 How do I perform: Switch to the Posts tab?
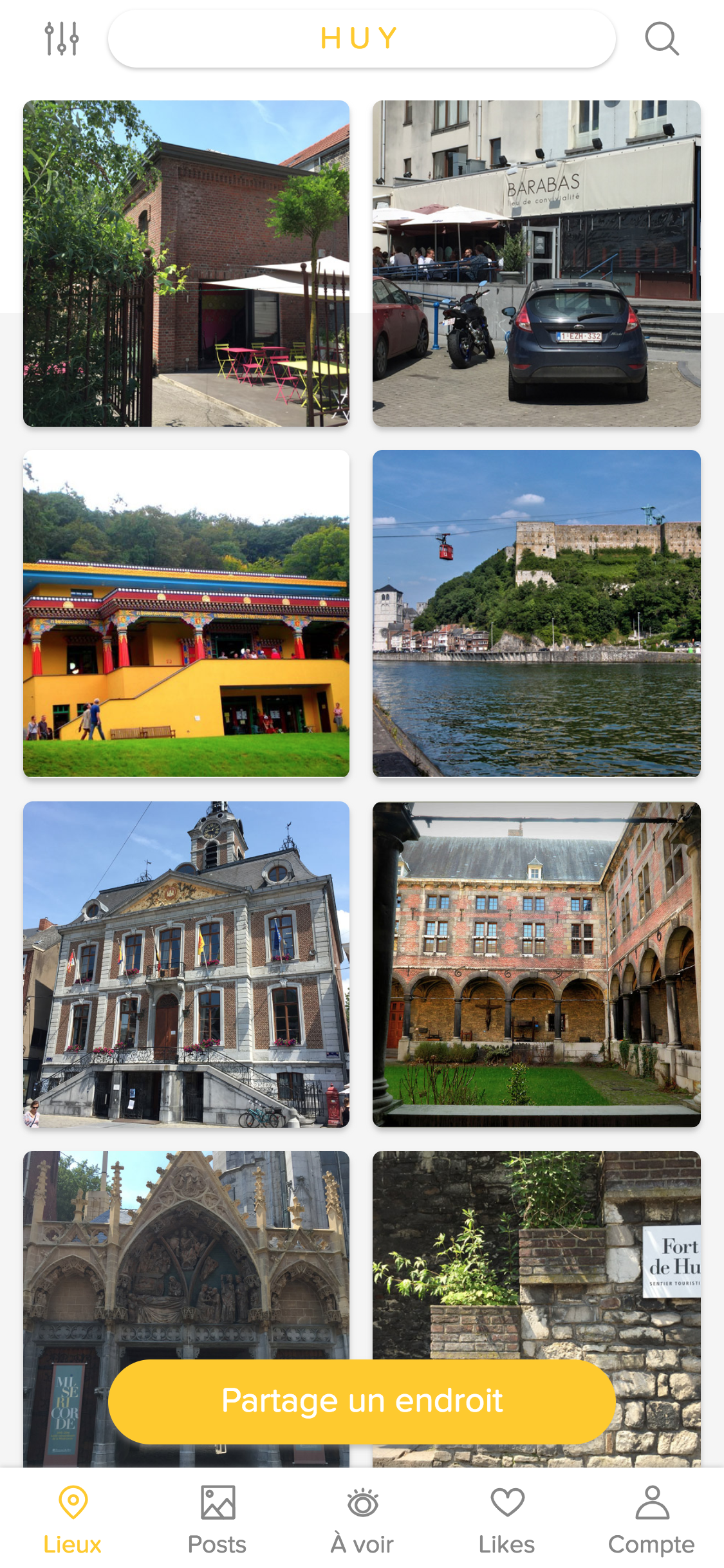tap(217, 1519)
